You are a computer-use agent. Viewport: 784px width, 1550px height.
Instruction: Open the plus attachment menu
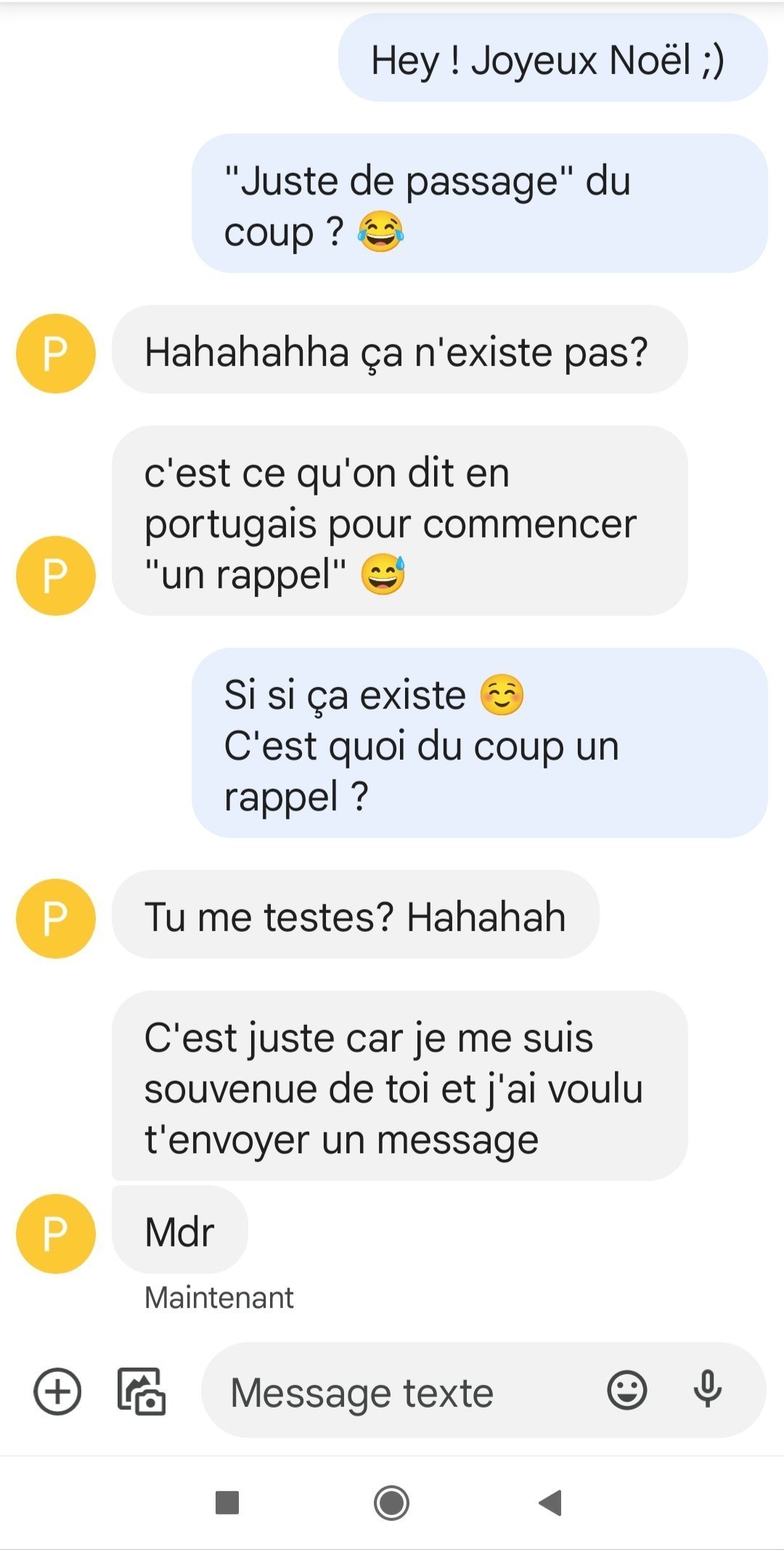pos(57,1392)
